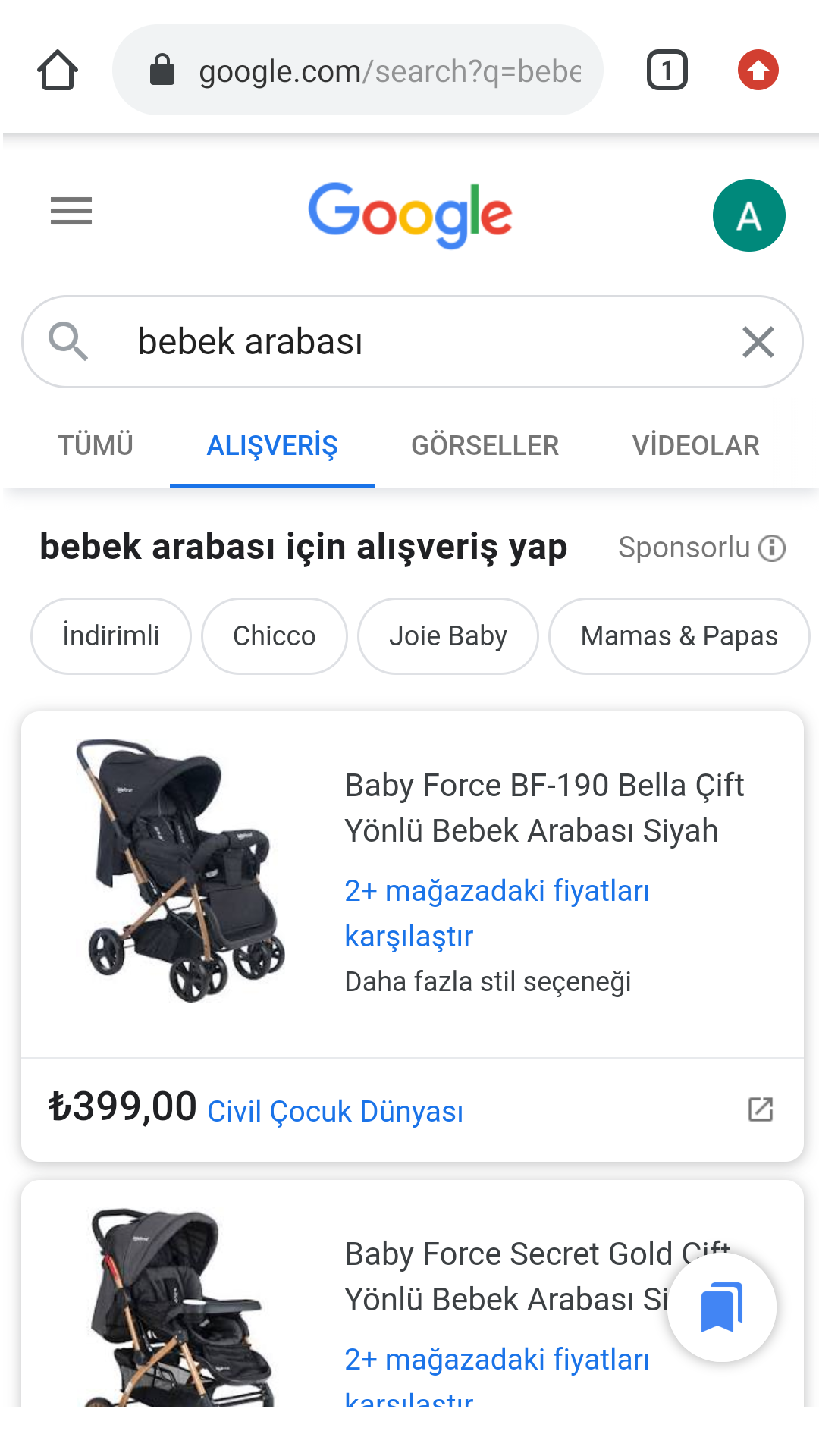Select the Joie Baby filter chip
This screenshot has height=1456, width=819.
(x=447, y=635)
